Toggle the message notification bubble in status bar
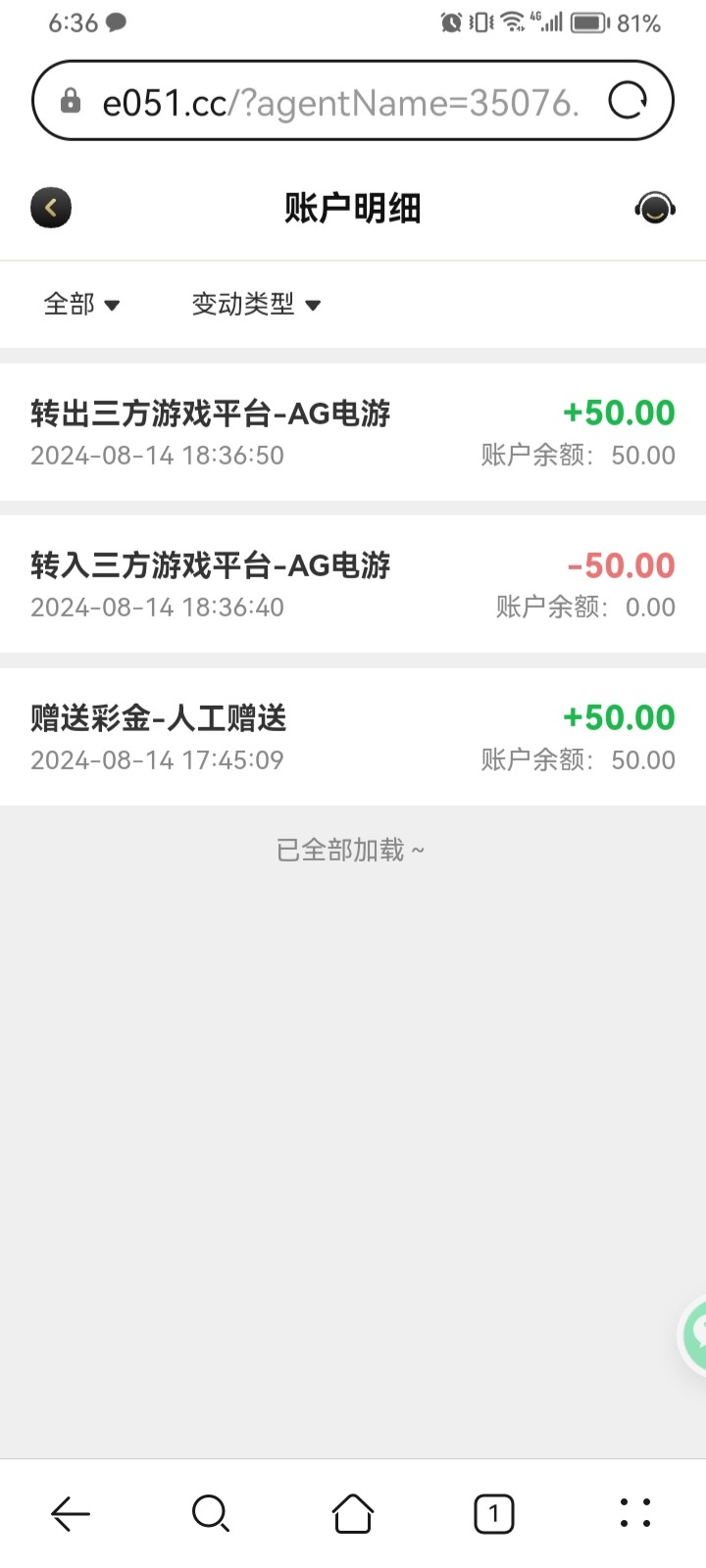The width and height of the screenshot is (706, 1568). pos(118,22)
